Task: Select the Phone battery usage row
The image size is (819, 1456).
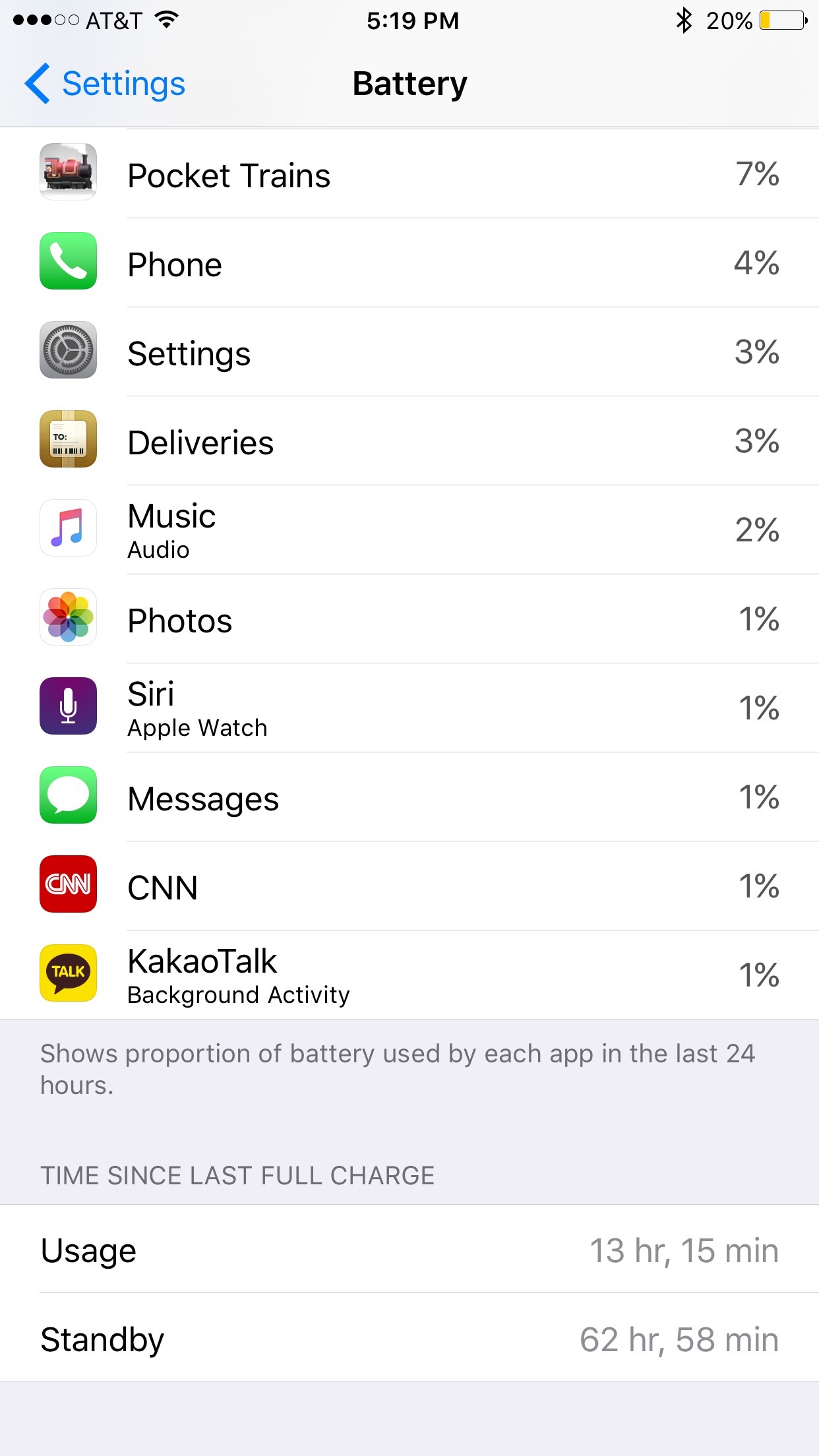Action: click(x=409, y=264)
